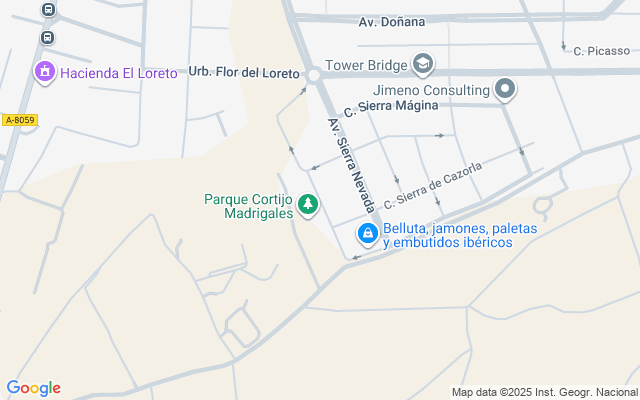View the Belluta jamones shop marker

click(368, 235)
